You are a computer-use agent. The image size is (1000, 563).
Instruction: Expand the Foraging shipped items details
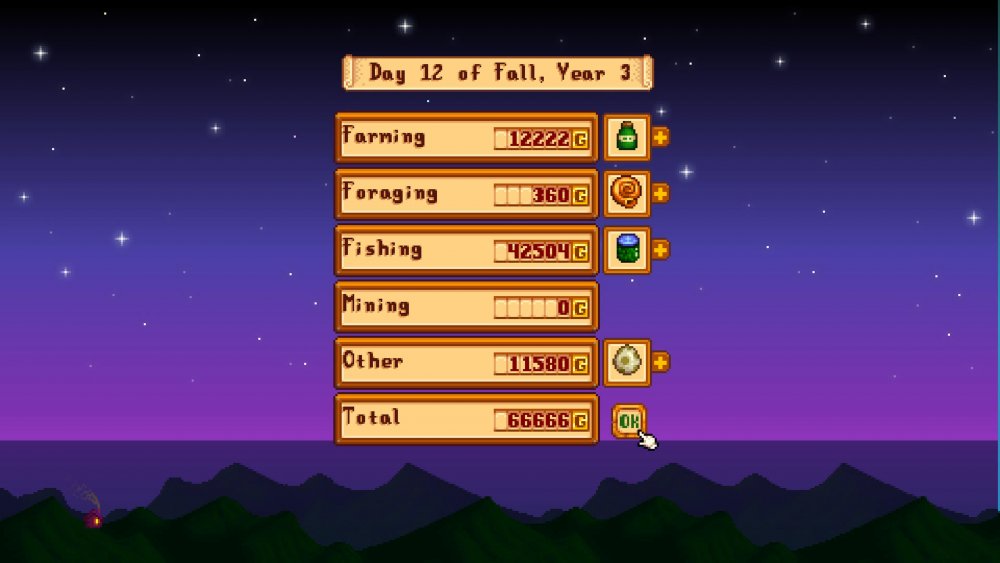[660, 192]
